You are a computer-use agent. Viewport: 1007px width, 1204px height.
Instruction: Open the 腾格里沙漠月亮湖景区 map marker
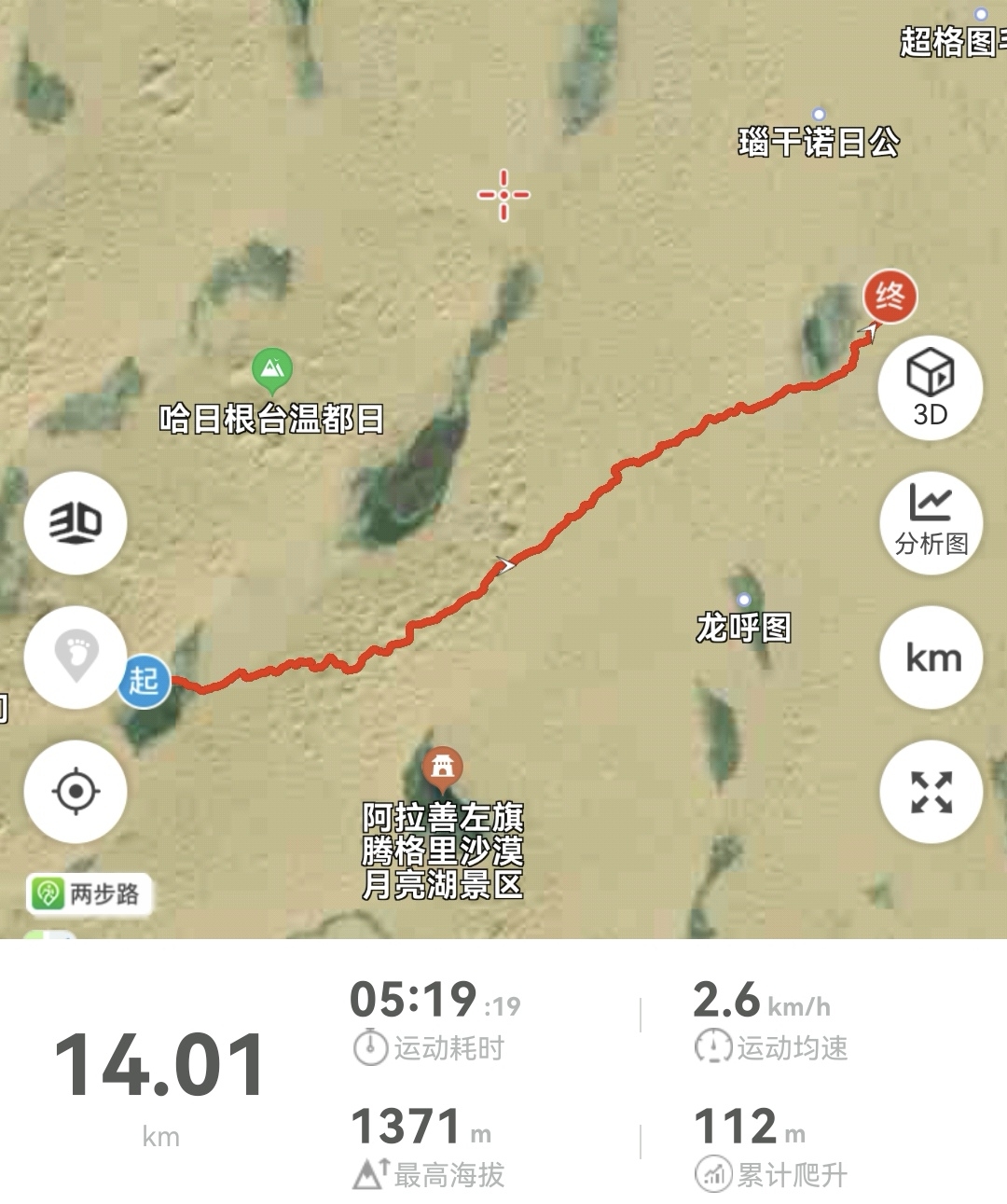[x=443, y=768]
